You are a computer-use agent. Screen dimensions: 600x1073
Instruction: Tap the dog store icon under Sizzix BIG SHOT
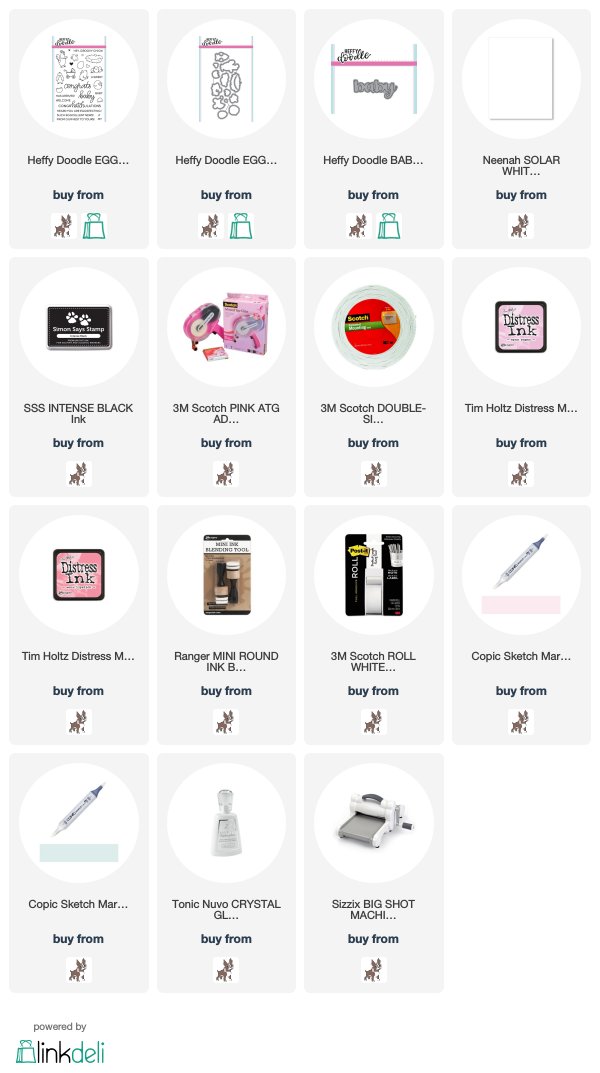coord(374,970)
